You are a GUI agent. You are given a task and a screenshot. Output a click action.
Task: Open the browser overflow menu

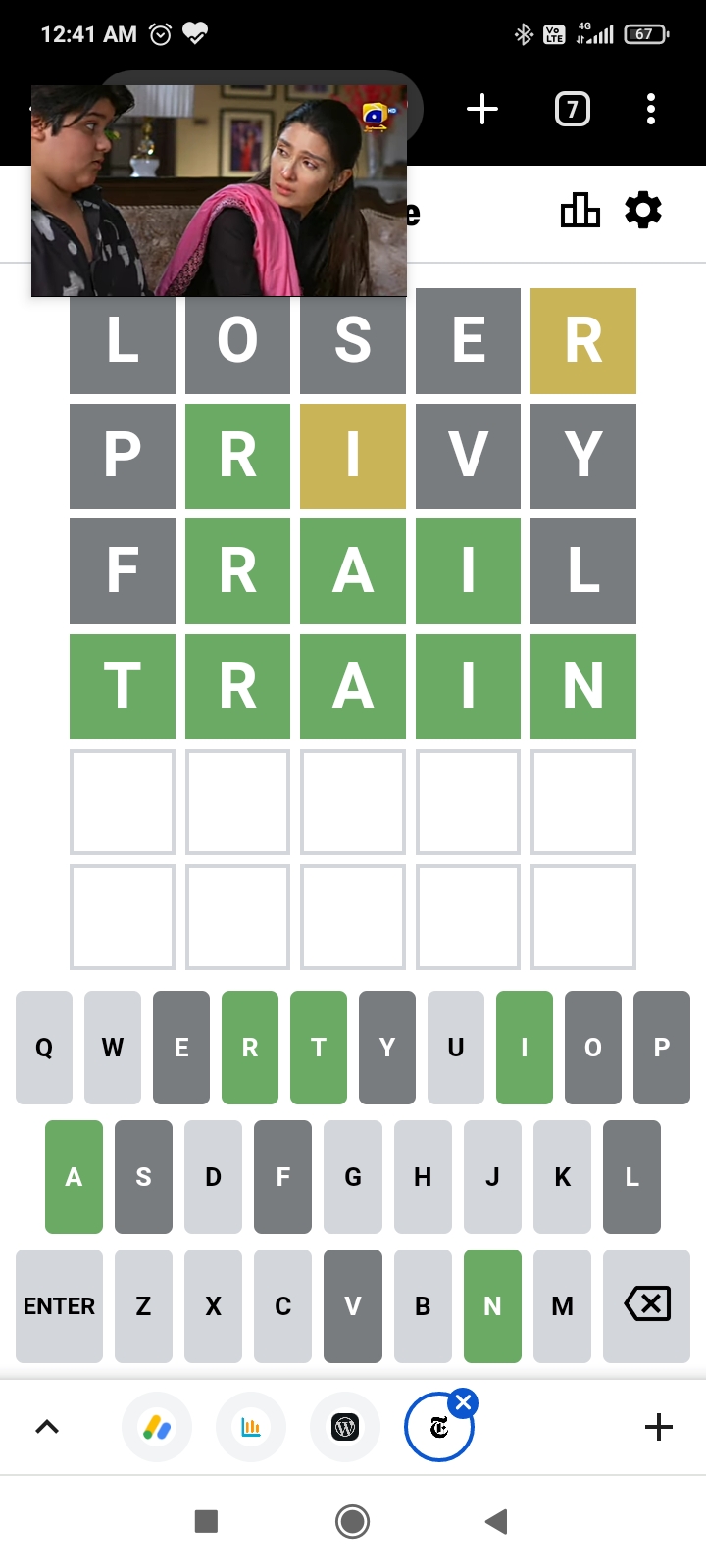coord(651,109)
